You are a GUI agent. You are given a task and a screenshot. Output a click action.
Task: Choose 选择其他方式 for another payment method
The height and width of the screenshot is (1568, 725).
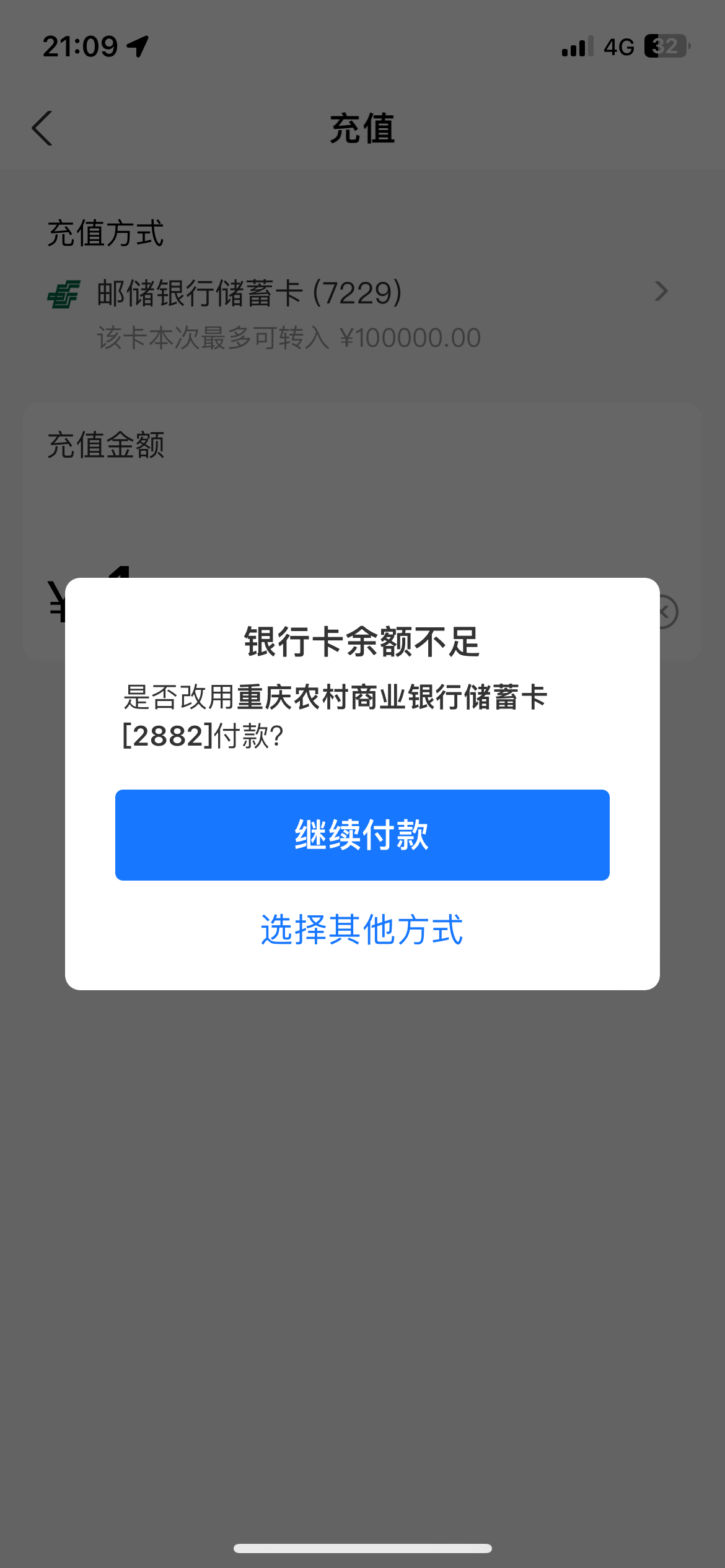click(x=362, y=929)
